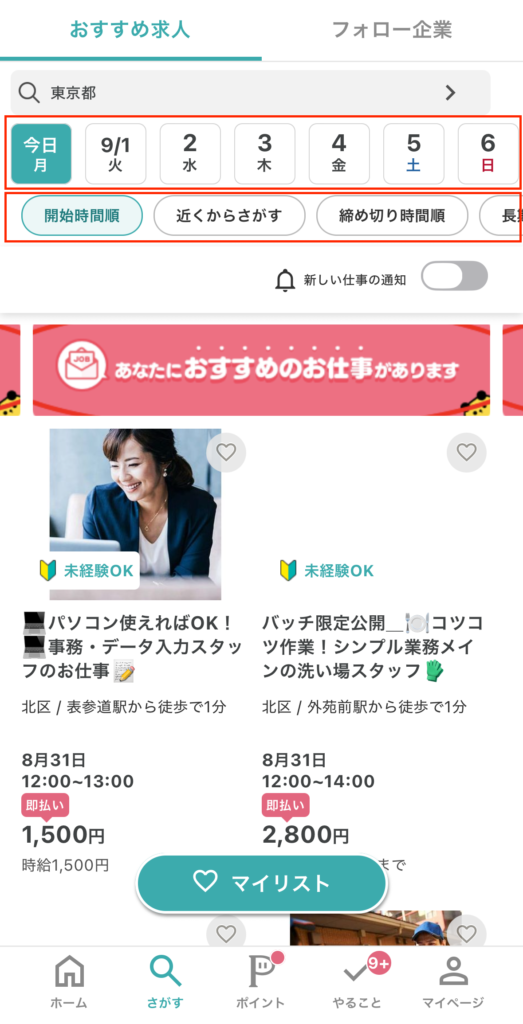Open the おすすめのお仕事 banner
The image size is (523, 1024).
(261, 370)
